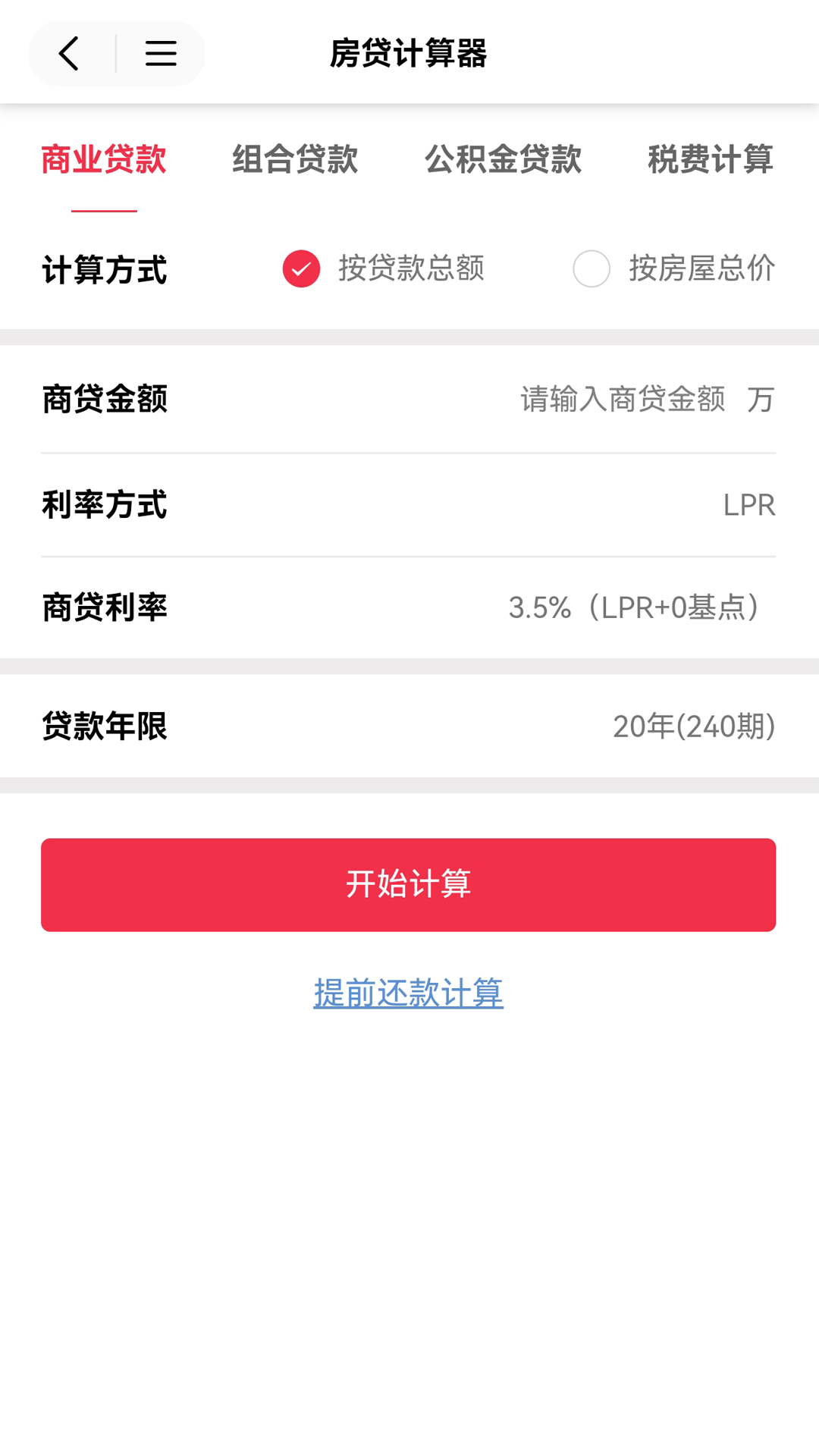Select the 按贷款总额 radio button

(300, 269)
